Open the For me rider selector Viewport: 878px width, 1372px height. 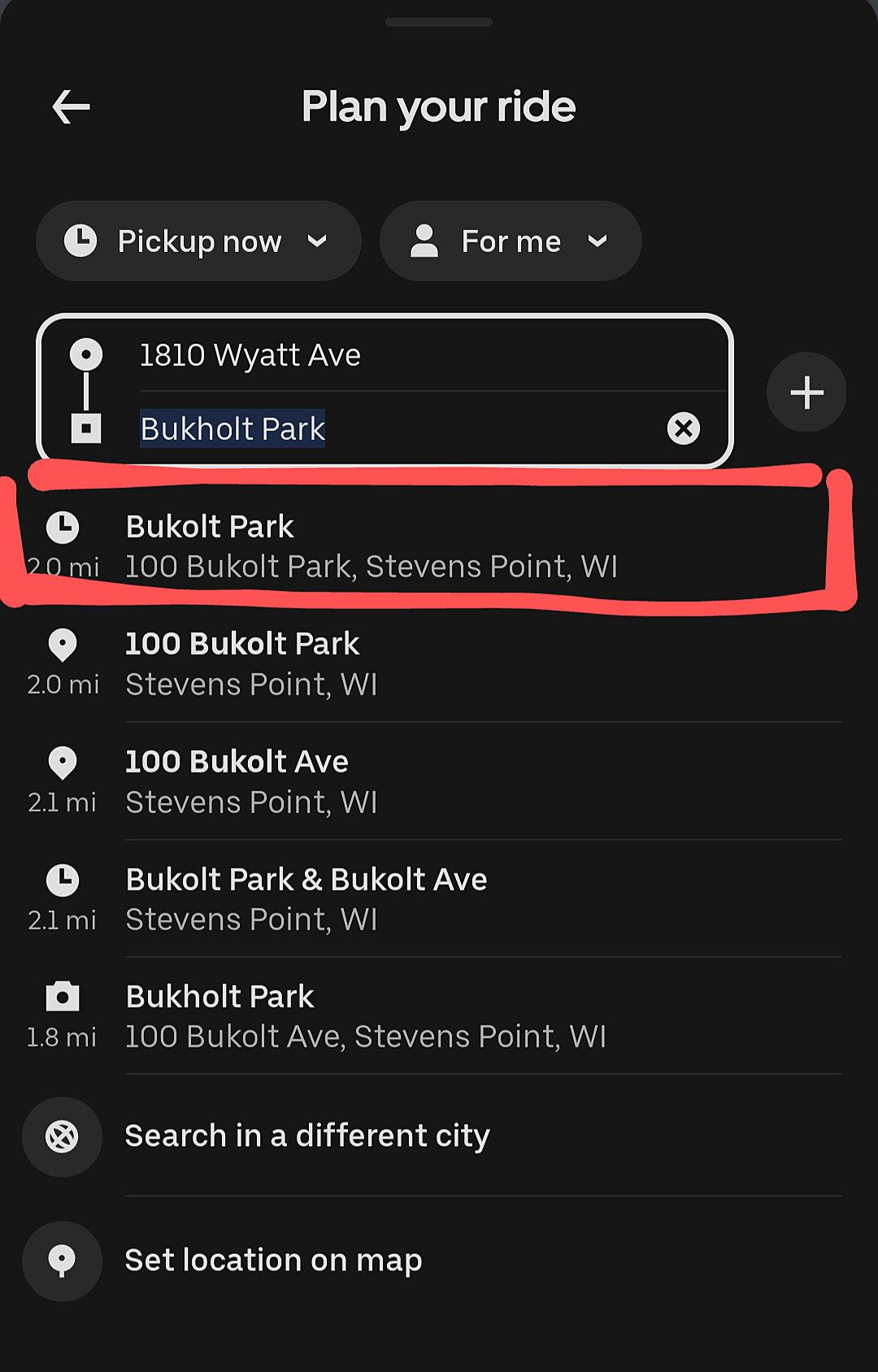[x=511, y=242]
